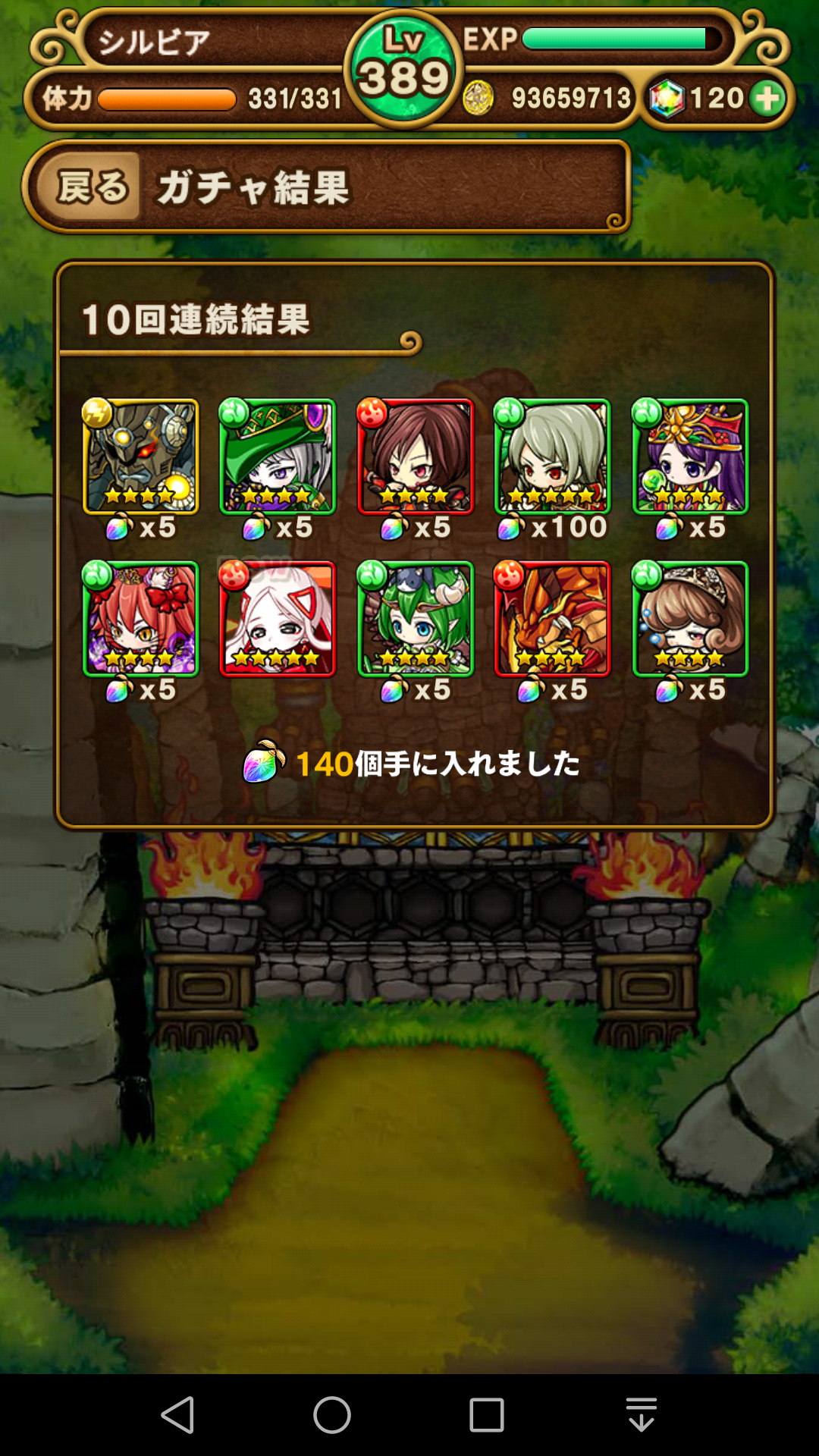View the green-hat witch character tile
Viewport: 819px width, 1456px height.
pos(278,457)
